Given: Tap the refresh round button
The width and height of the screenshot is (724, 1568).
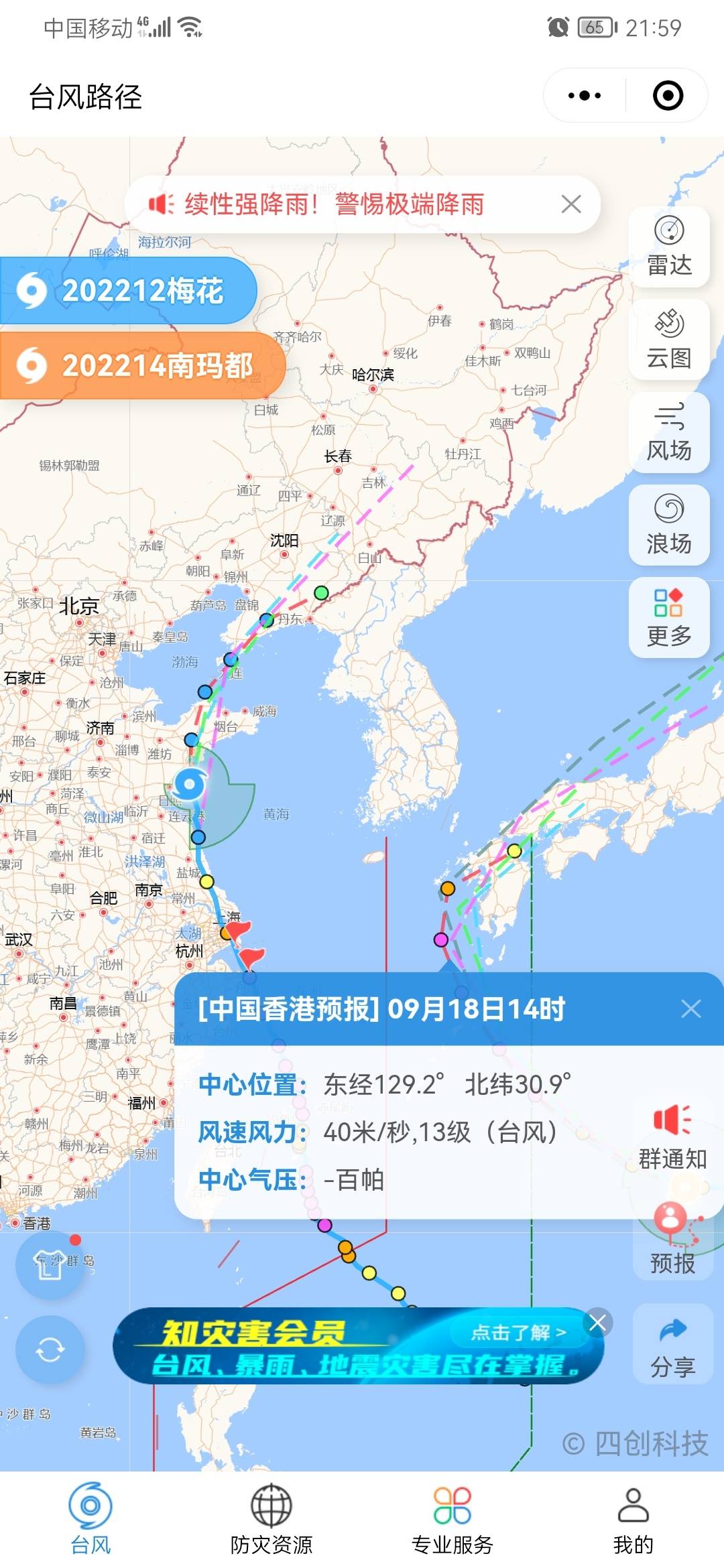Looking at the screenshot, I should click(50, 1350).
